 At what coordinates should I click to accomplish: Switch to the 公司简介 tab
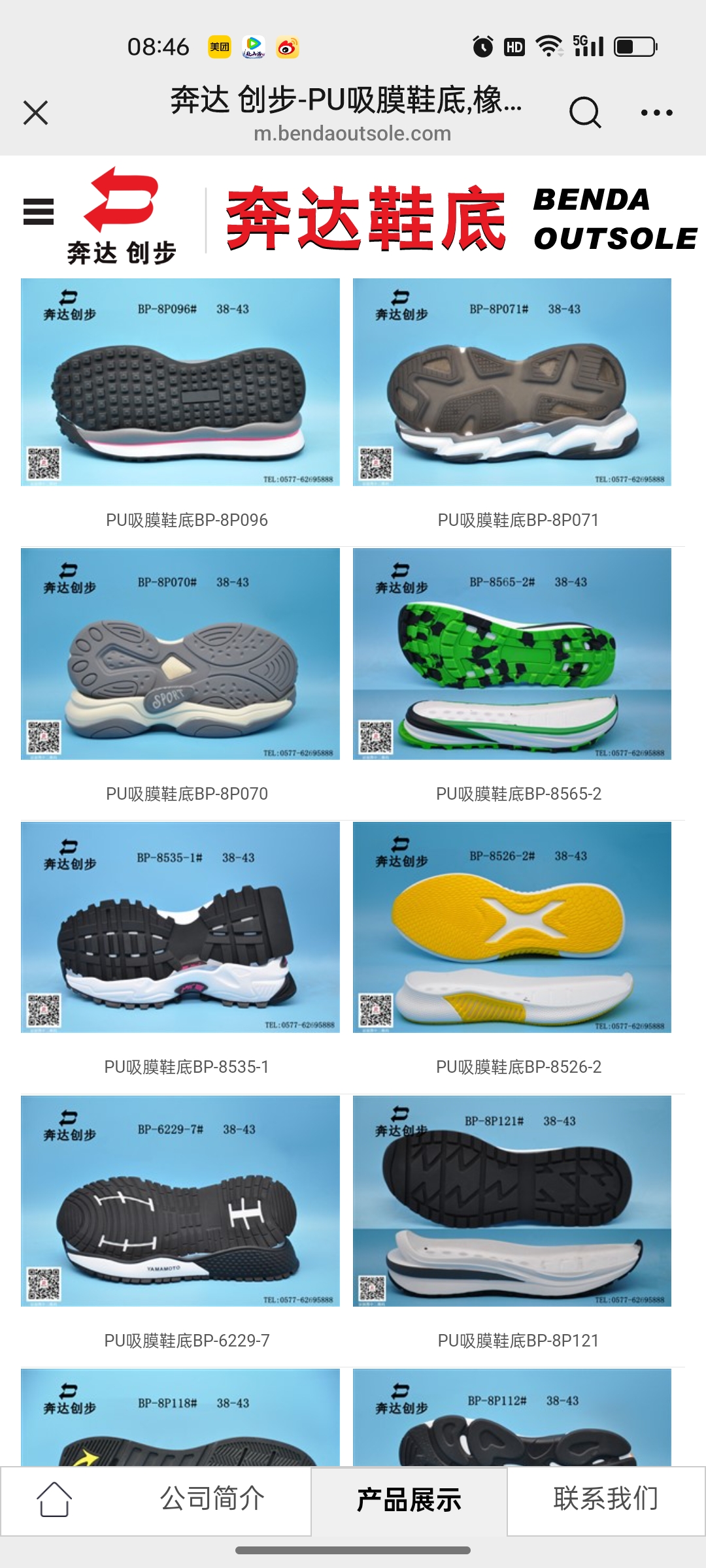[x=212, y=1500]
